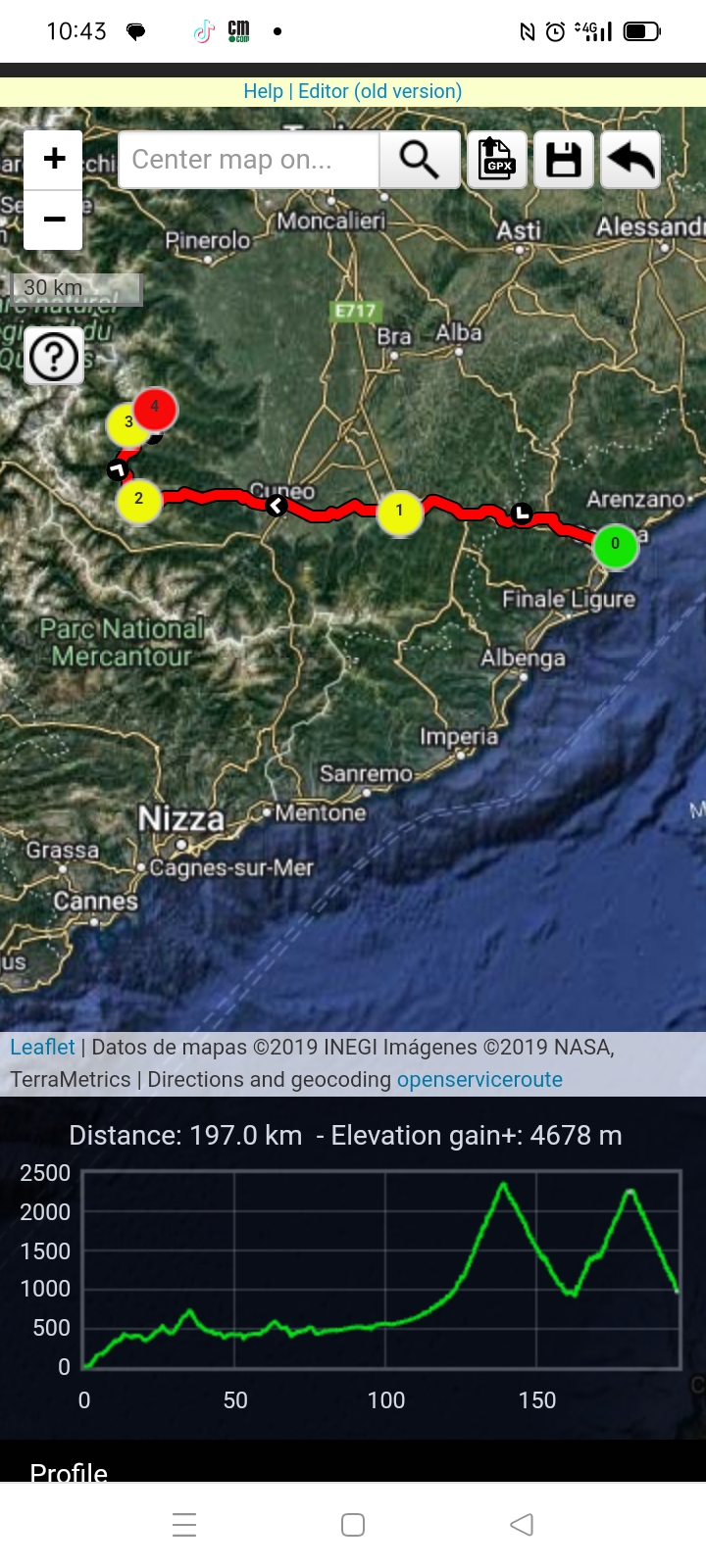Open the question mark help button
Image resolution: width=706 pixels, height=1568 pixels.
click(54, 357)
